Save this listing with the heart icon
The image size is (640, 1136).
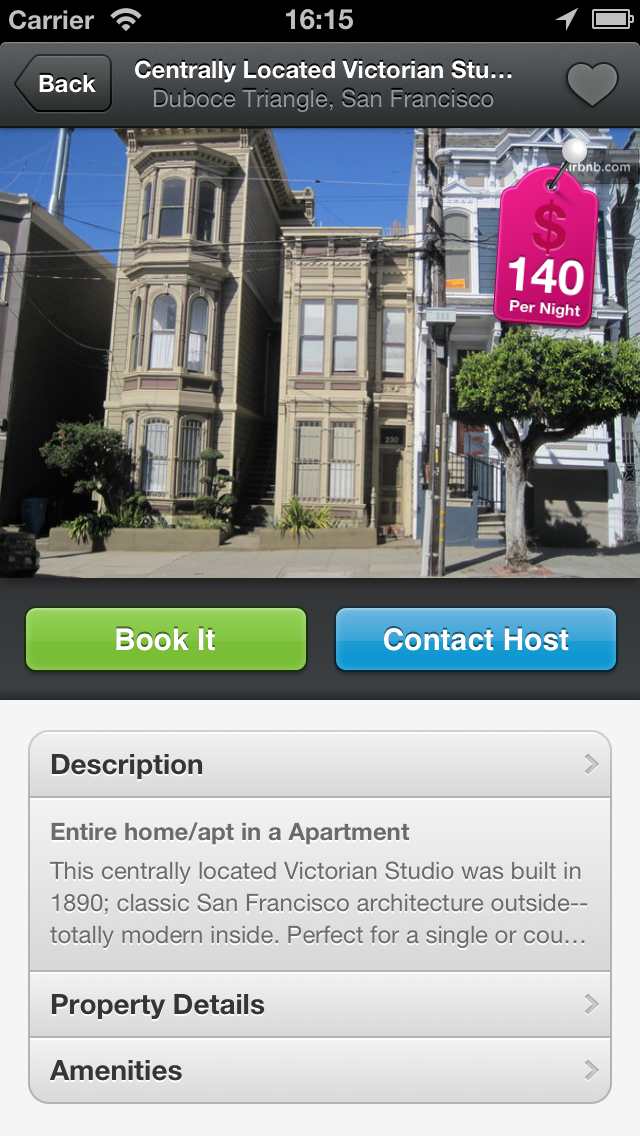tap(592, 85)
